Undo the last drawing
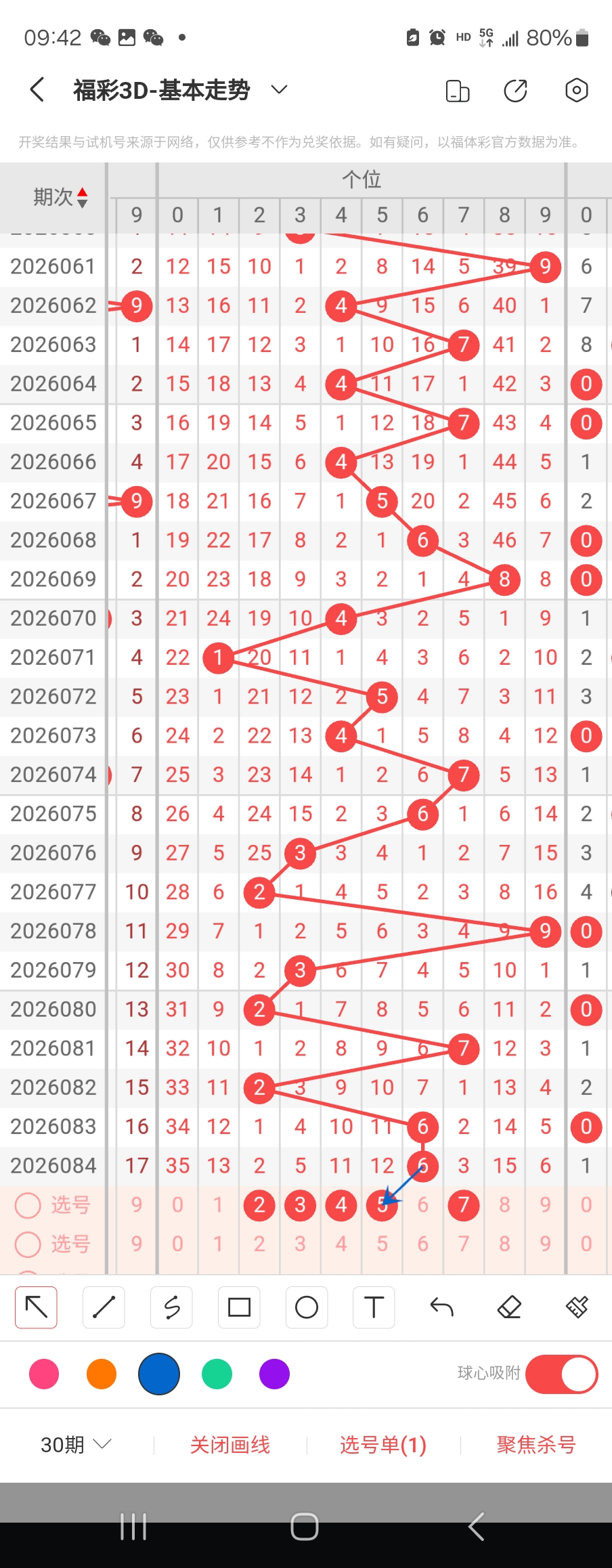This screenshot has width=612, height=1568. point(441,1307)
